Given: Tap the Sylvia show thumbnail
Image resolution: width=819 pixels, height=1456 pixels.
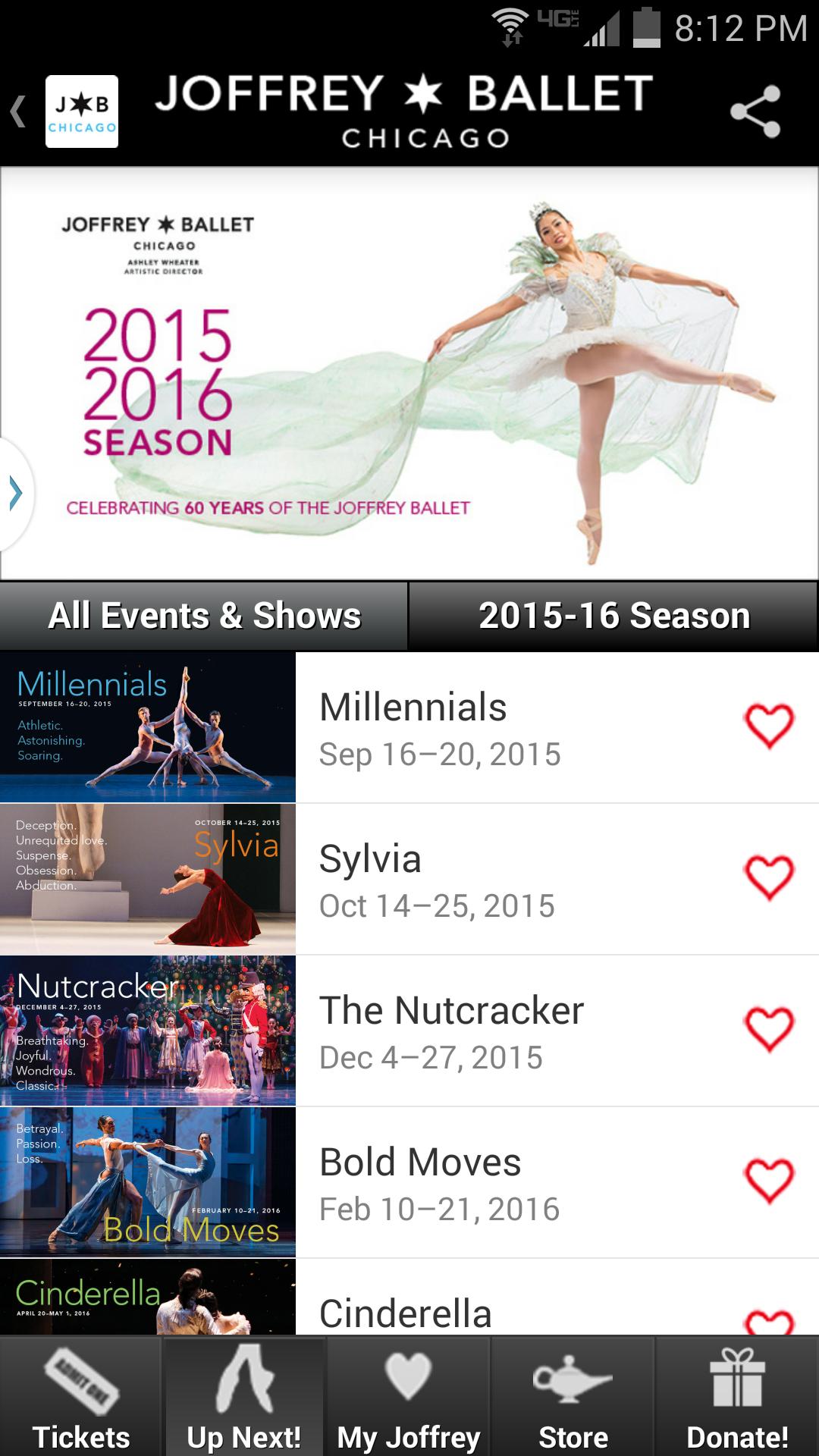Looking at the screenshot, I should pyautogui.click(x=149, y=880).
